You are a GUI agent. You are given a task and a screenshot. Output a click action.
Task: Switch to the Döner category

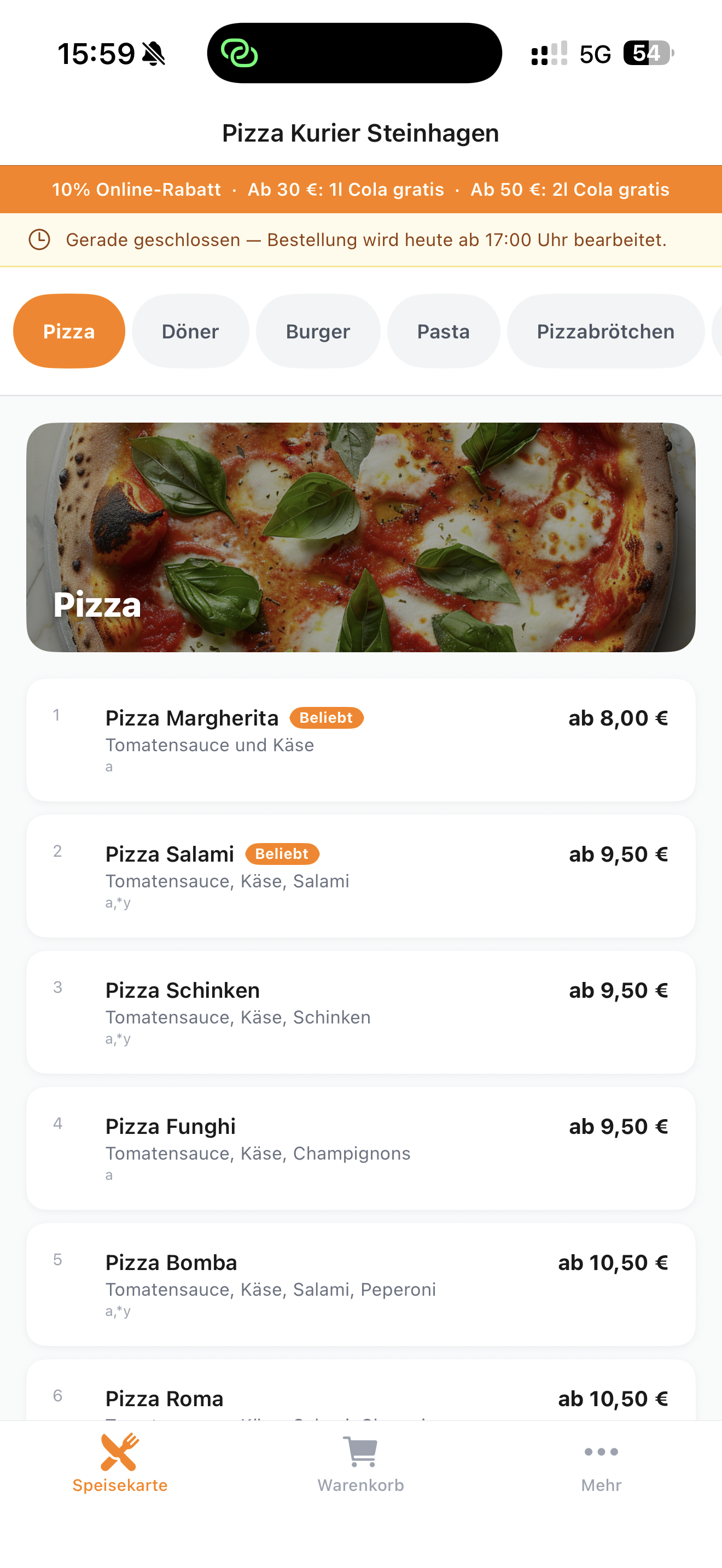(x=190, y=331)
